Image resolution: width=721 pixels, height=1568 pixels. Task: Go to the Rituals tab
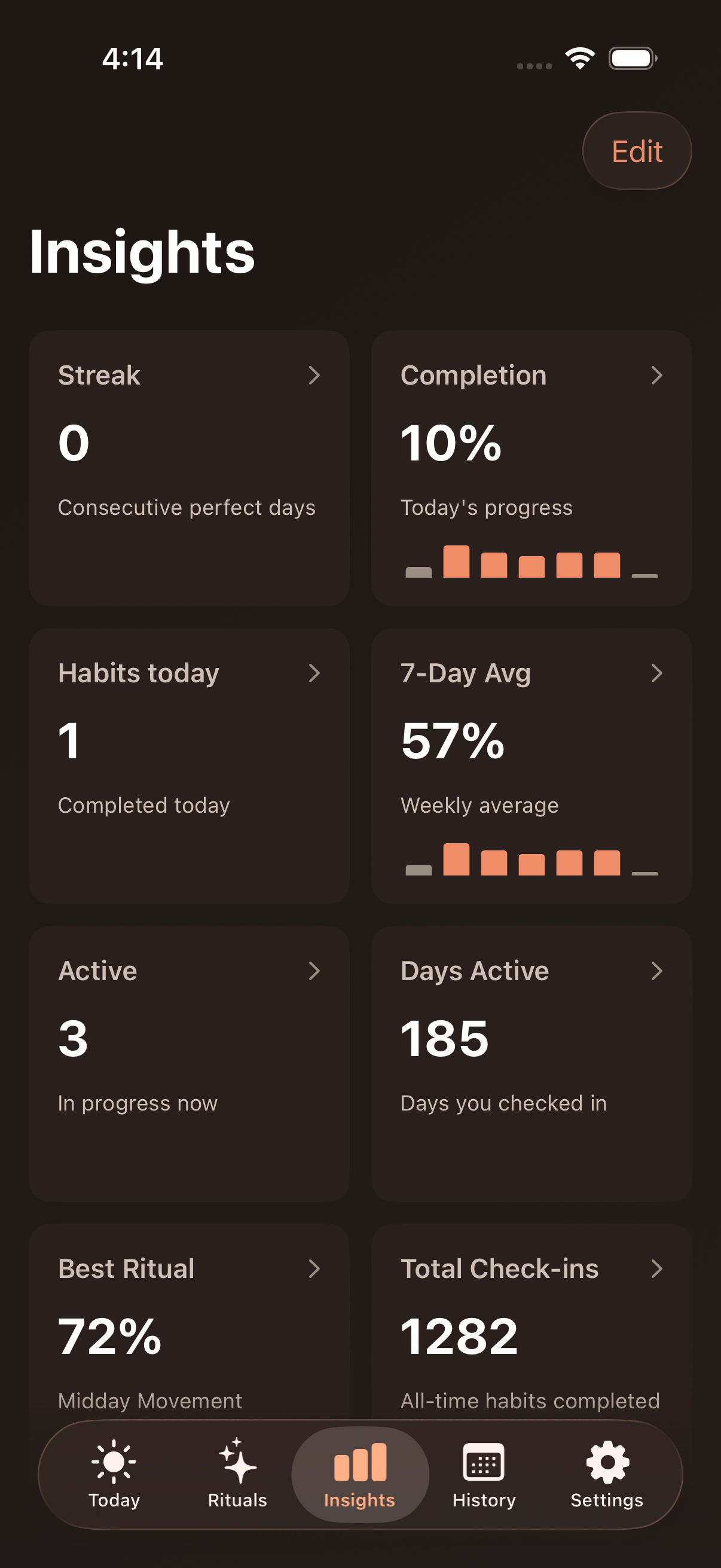[237, 1474]
